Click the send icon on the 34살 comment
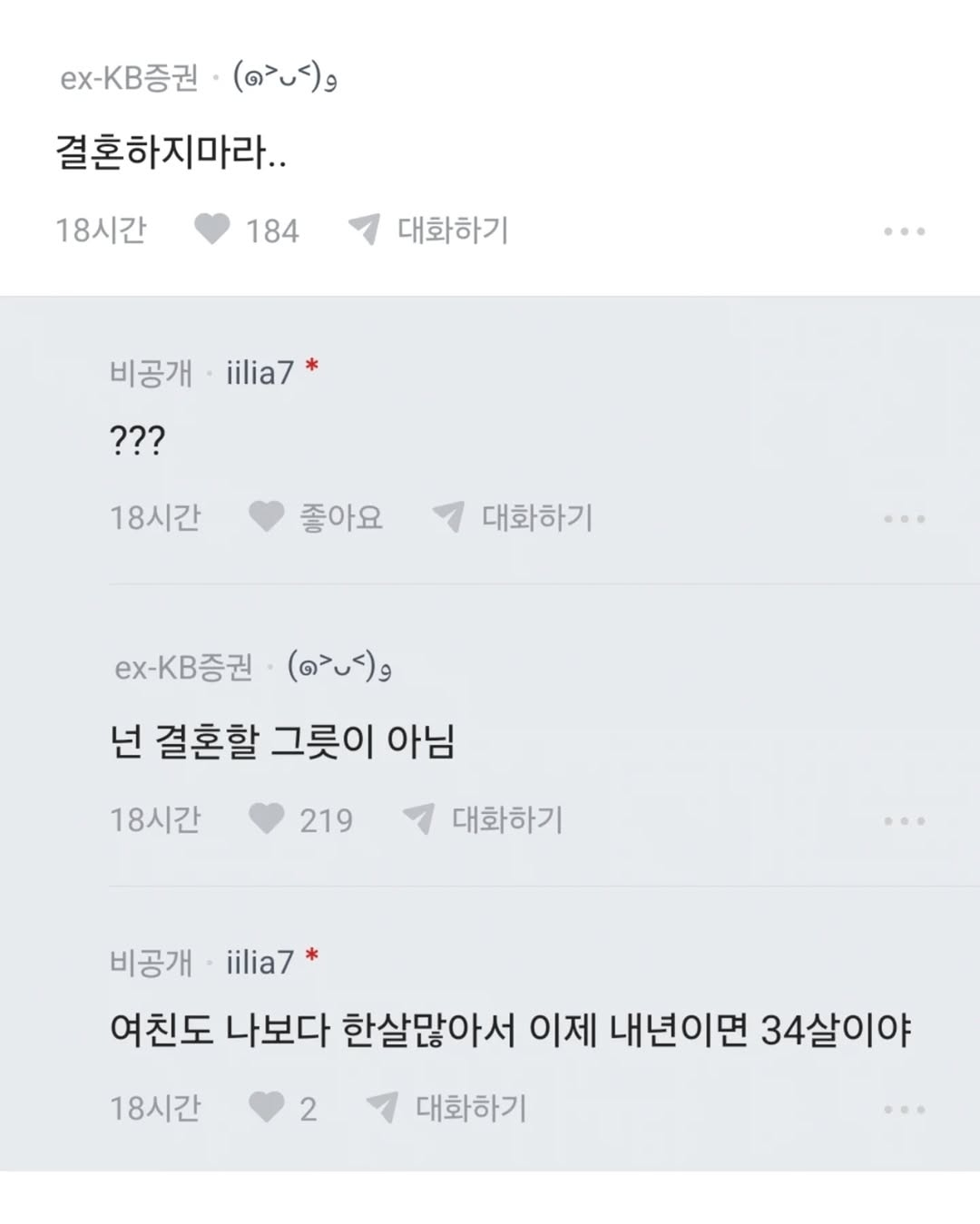 coord(385,1106)
